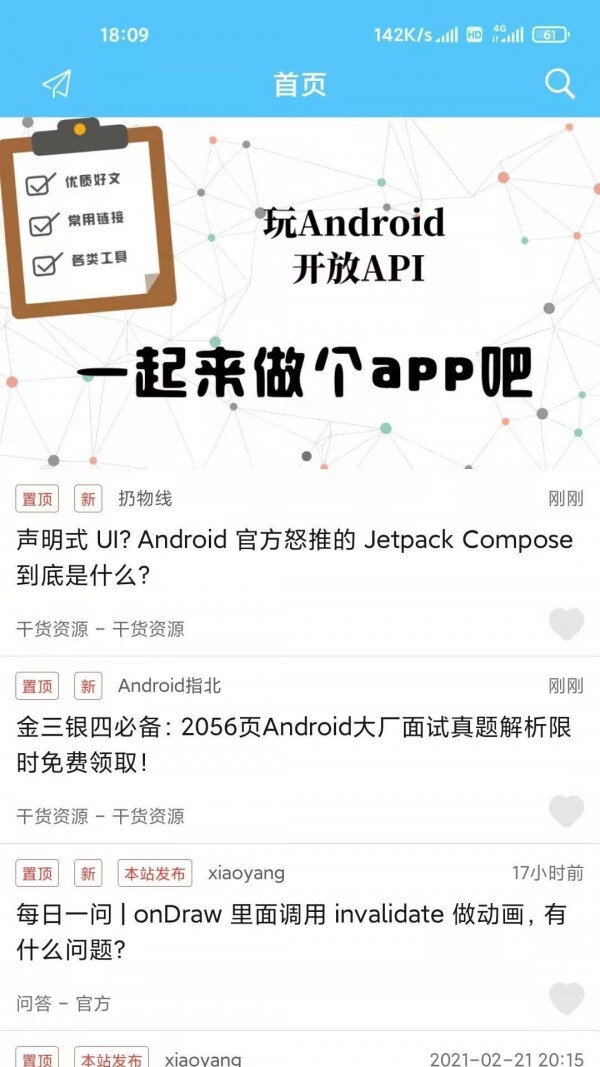Like the Jetpack Compose article
Viewport: 600px width, 1067px height.
click(x=566, y=624)
